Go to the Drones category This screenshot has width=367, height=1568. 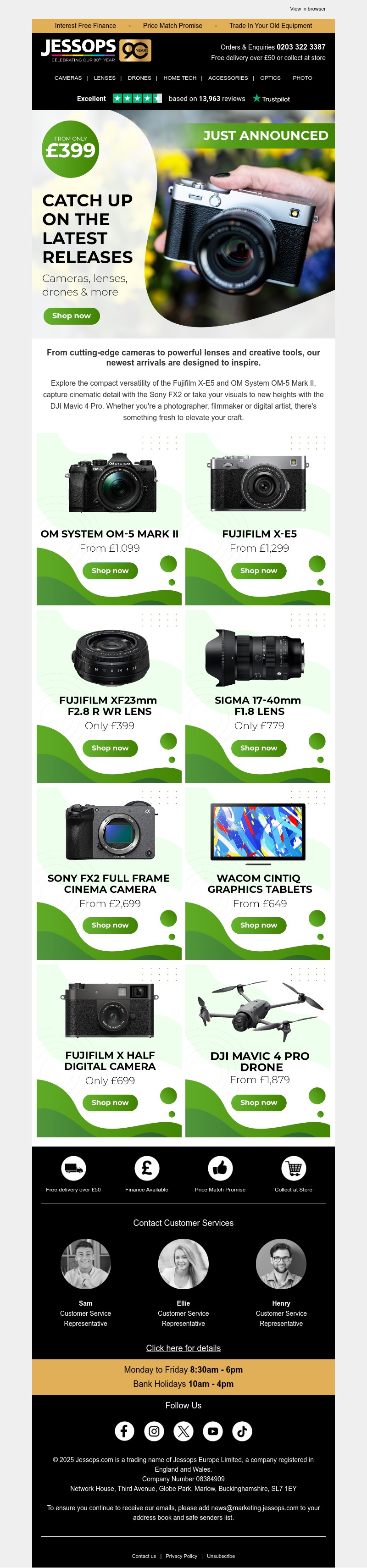(x=139, y=78)
